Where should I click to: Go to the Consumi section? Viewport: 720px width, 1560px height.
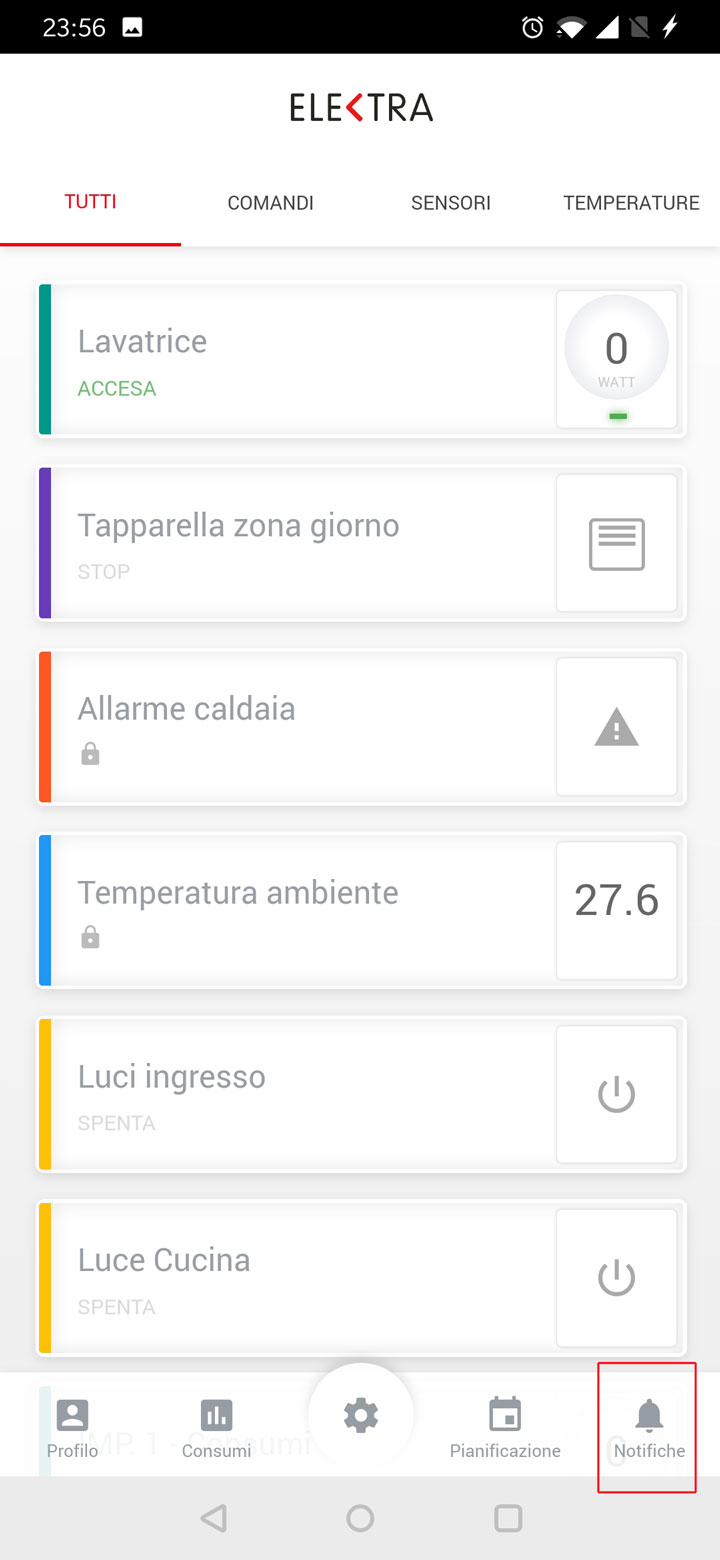[x=216, y=1429]
